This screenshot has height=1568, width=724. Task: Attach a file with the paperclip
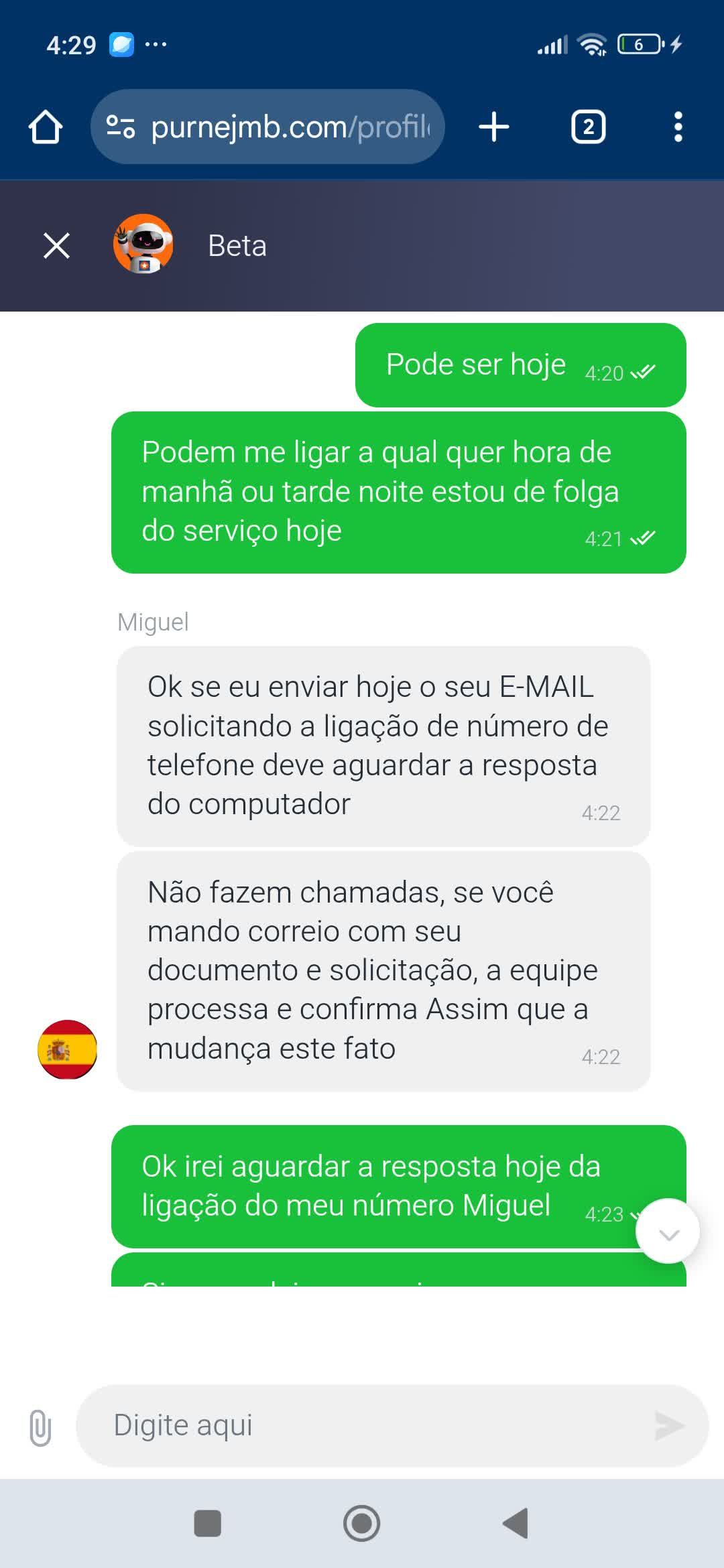click(x=40, y=1426)
